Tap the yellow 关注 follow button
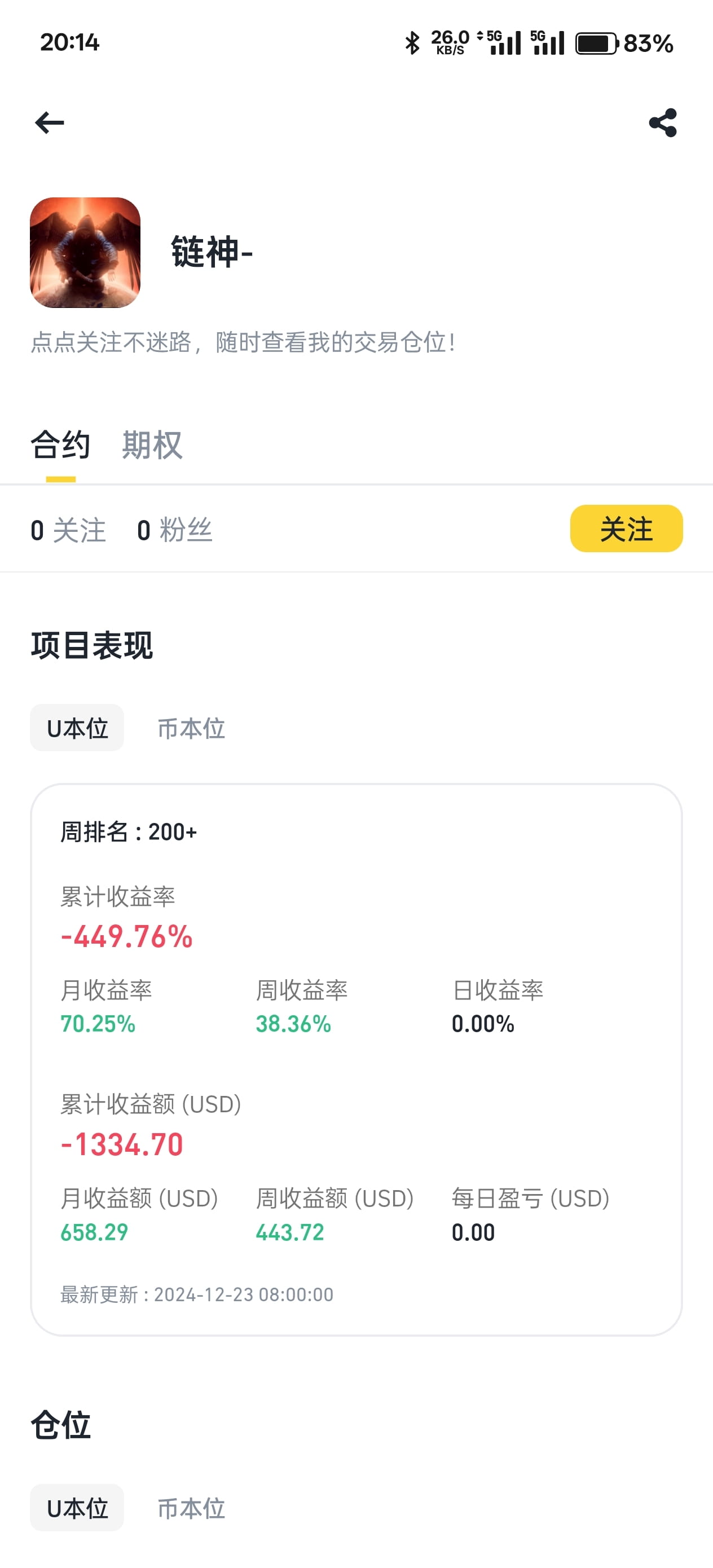Viewport: 713px width, 1568px height. click(626, 528)
